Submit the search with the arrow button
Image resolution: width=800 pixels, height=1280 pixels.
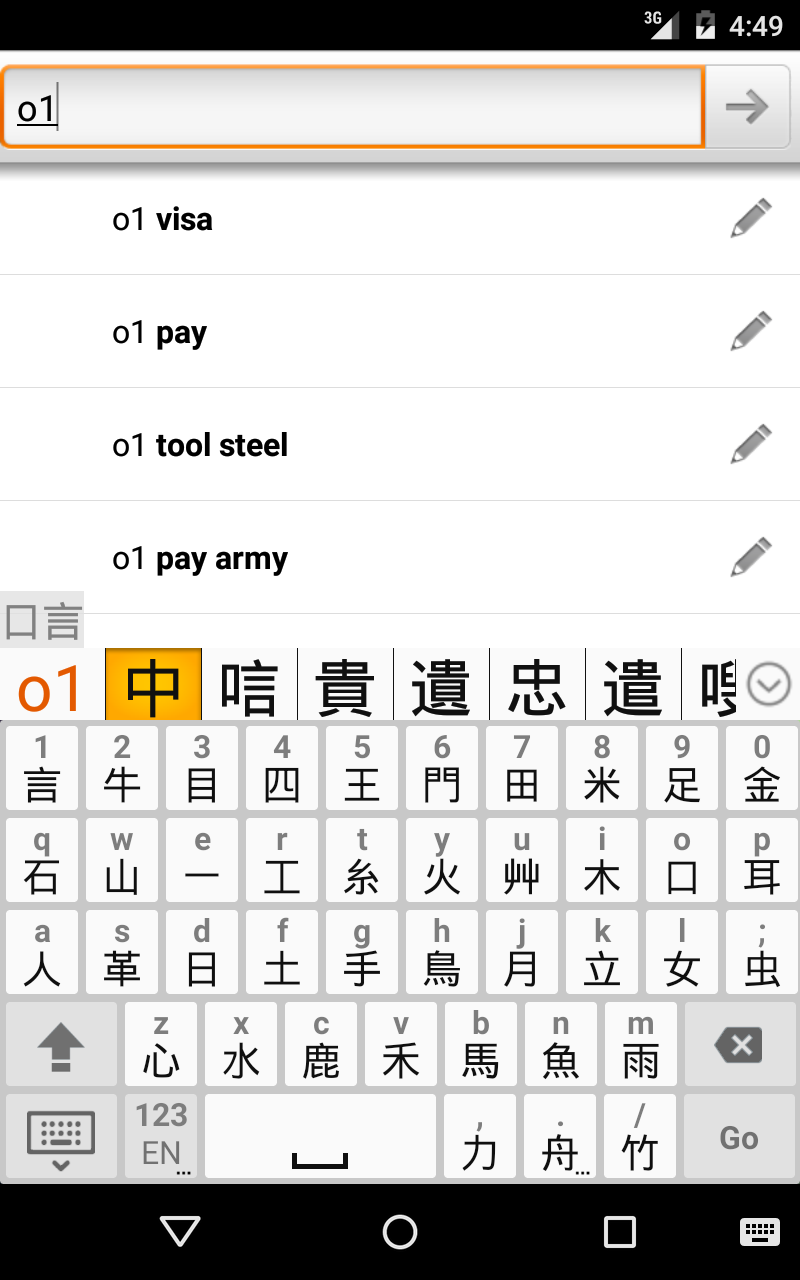pyautogui.click(x=748, y=107)
